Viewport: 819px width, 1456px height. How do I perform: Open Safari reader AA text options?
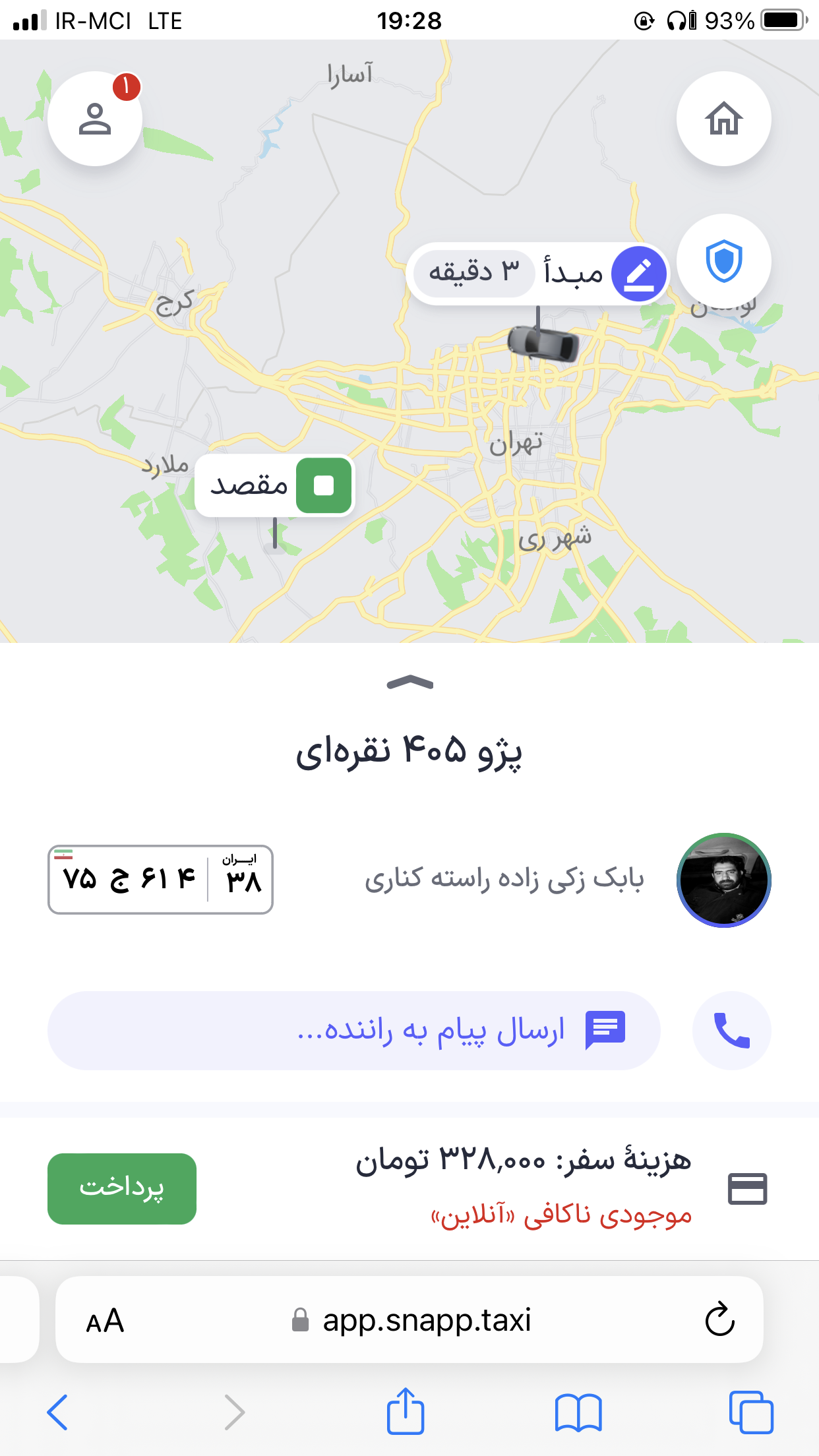(x=106, y=1321)
